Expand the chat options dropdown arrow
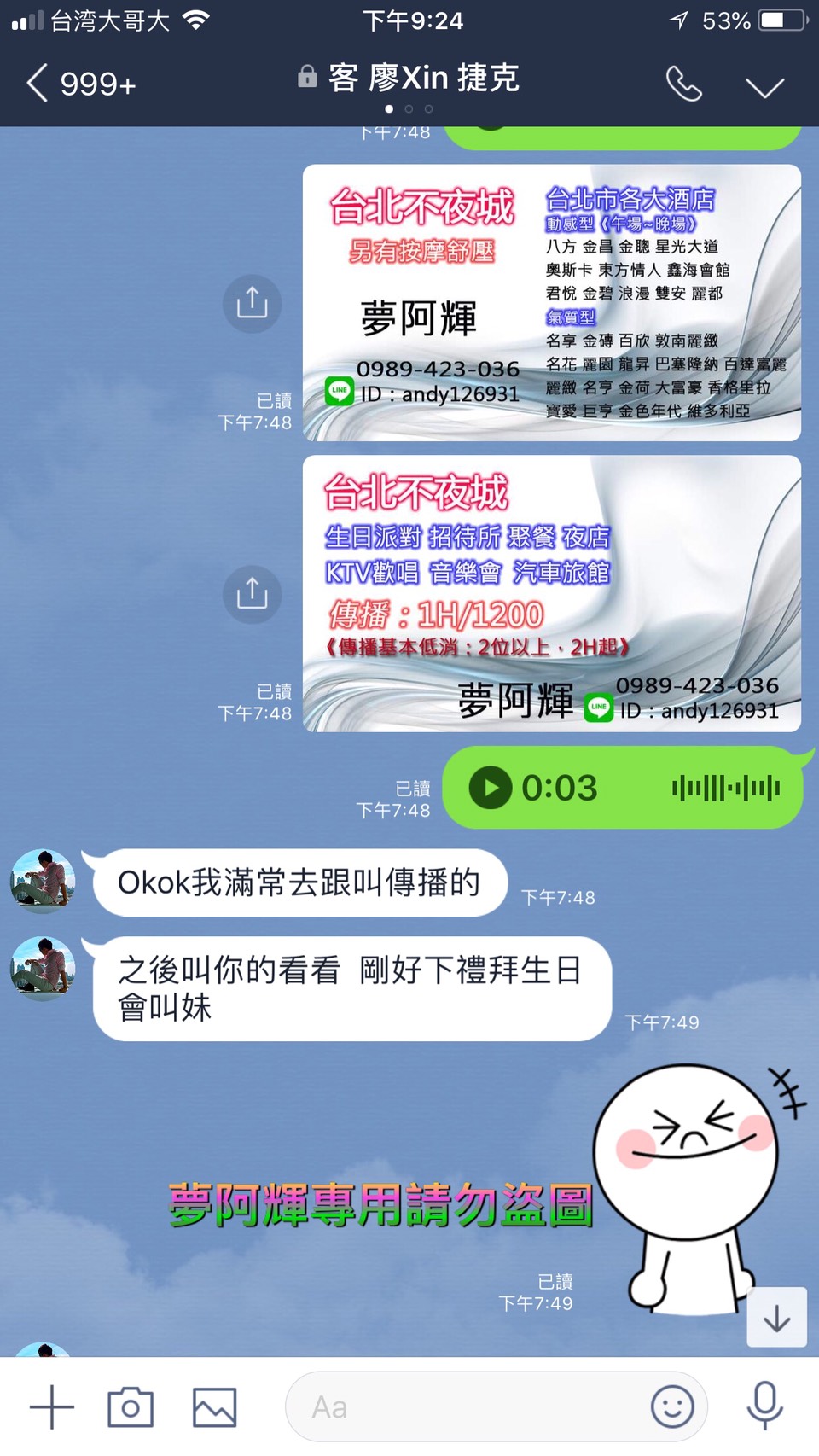This screenshot has width=819, height=1456. tap(764, 86)
